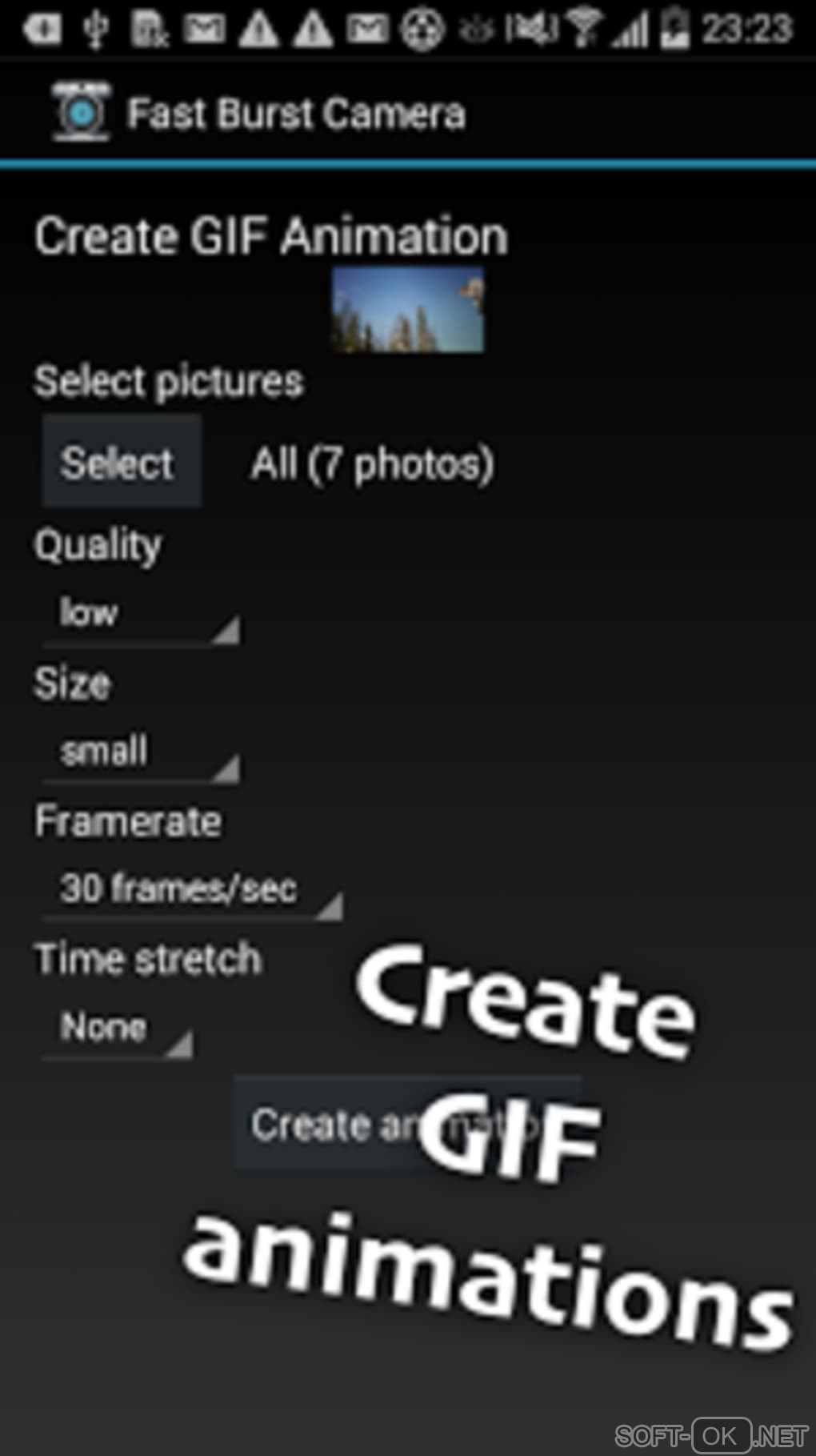Tap the Fast Burst Camera app icon

(81, 113)
